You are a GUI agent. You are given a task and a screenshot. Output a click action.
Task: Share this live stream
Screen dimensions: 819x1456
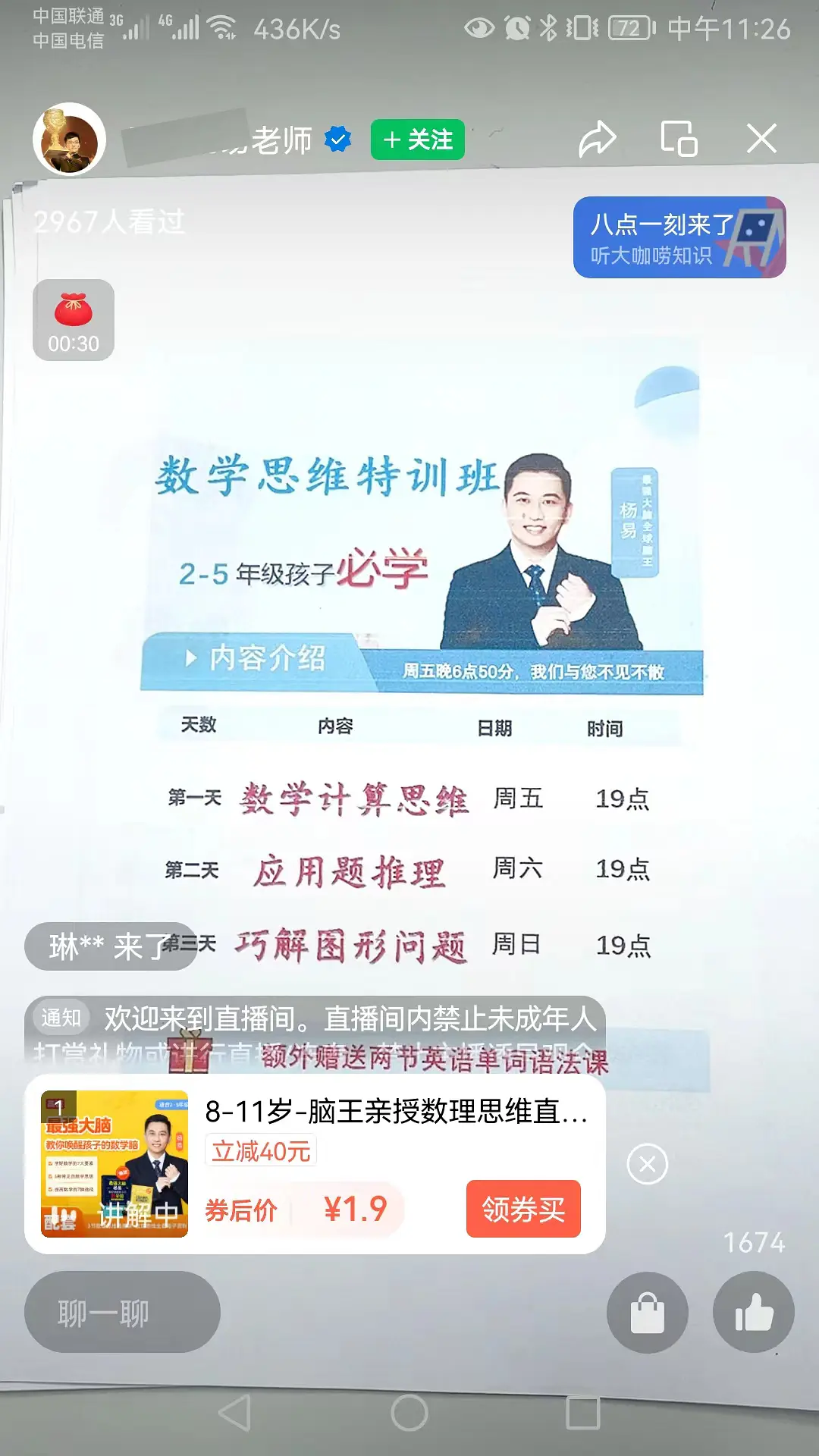coord(597,139)
